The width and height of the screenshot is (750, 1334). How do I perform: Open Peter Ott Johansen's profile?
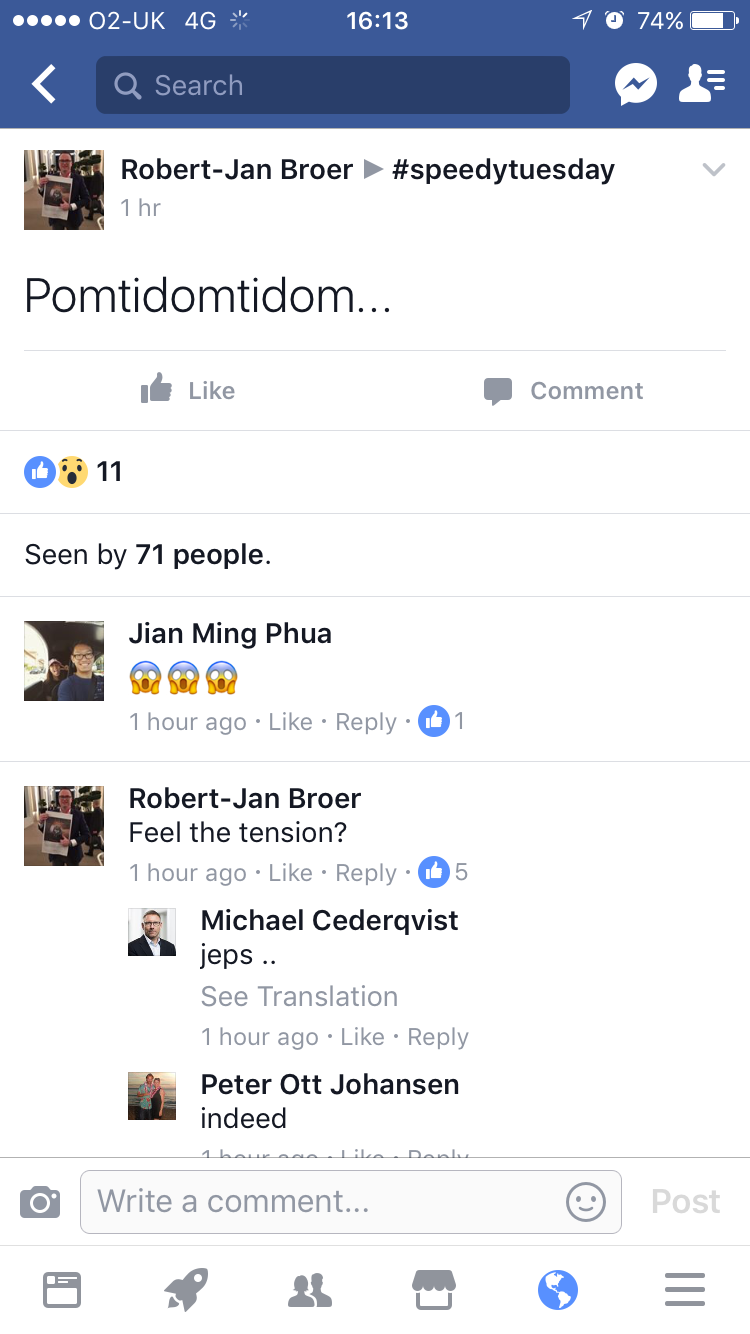[x=329, y=1084]
